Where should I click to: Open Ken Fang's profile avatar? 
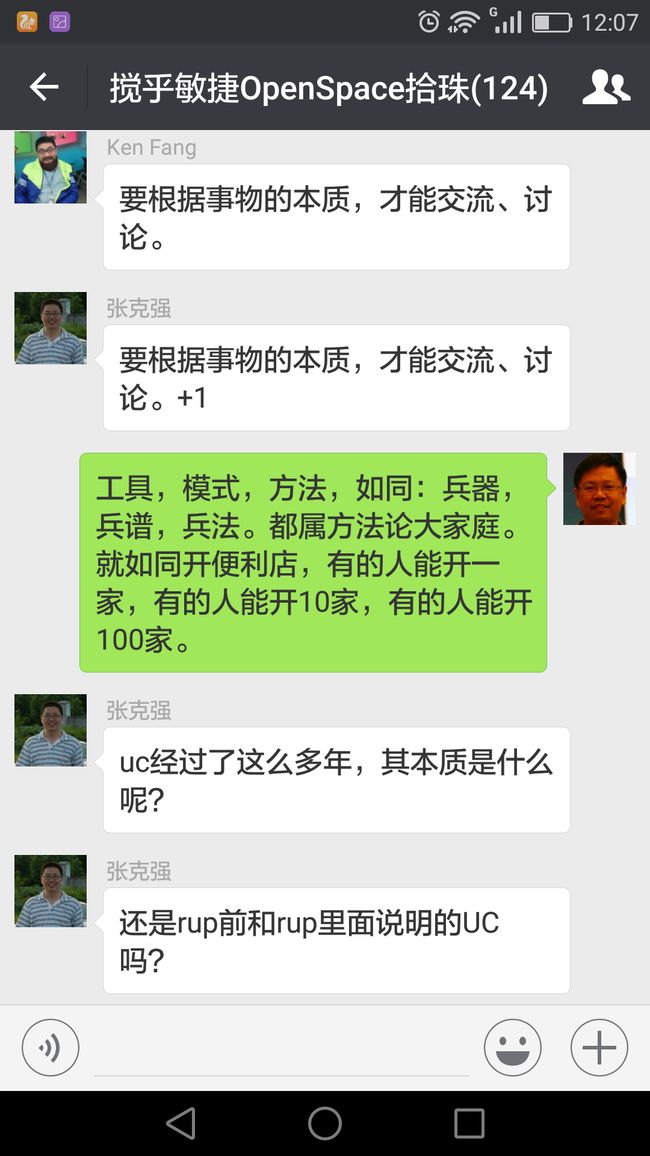[51, 167]
